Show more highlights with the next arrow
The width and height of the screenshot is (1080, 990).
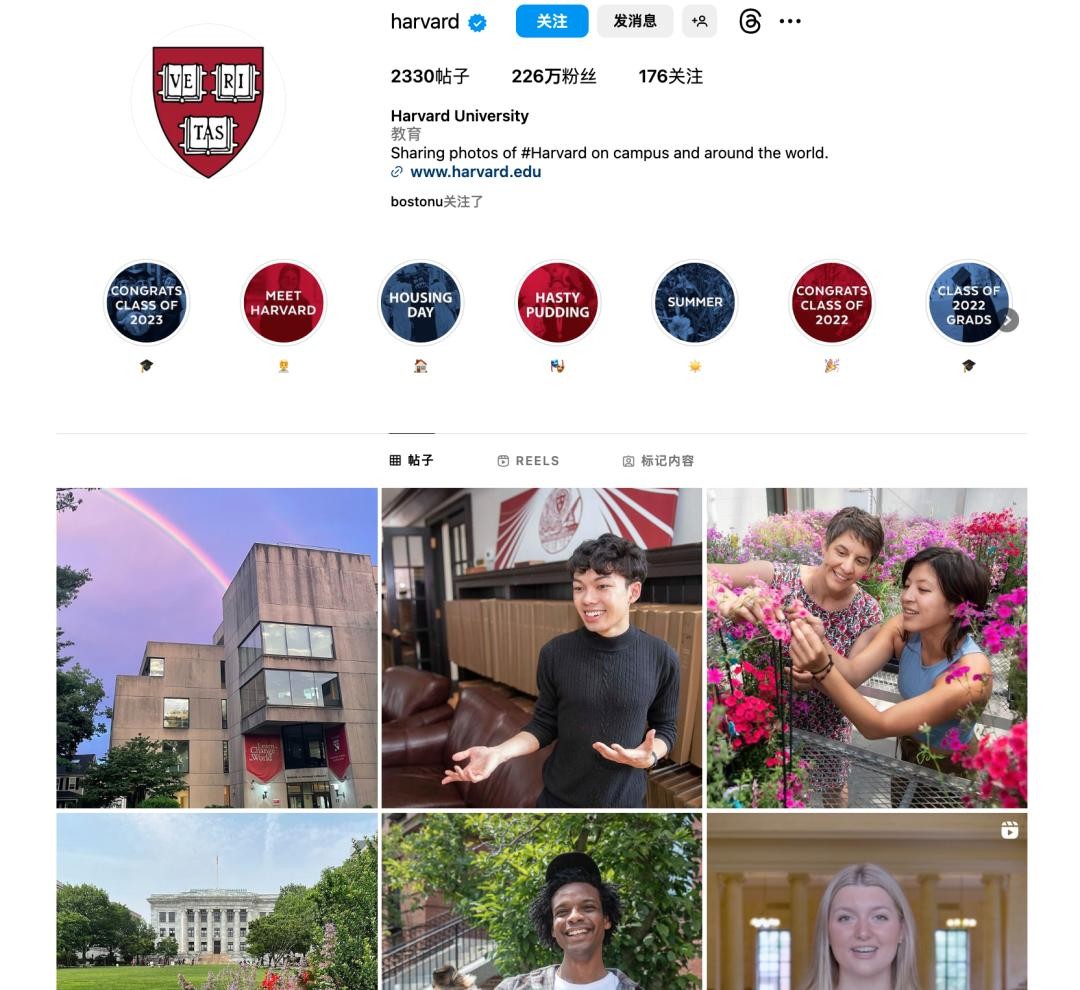[x=1009, y=320]
